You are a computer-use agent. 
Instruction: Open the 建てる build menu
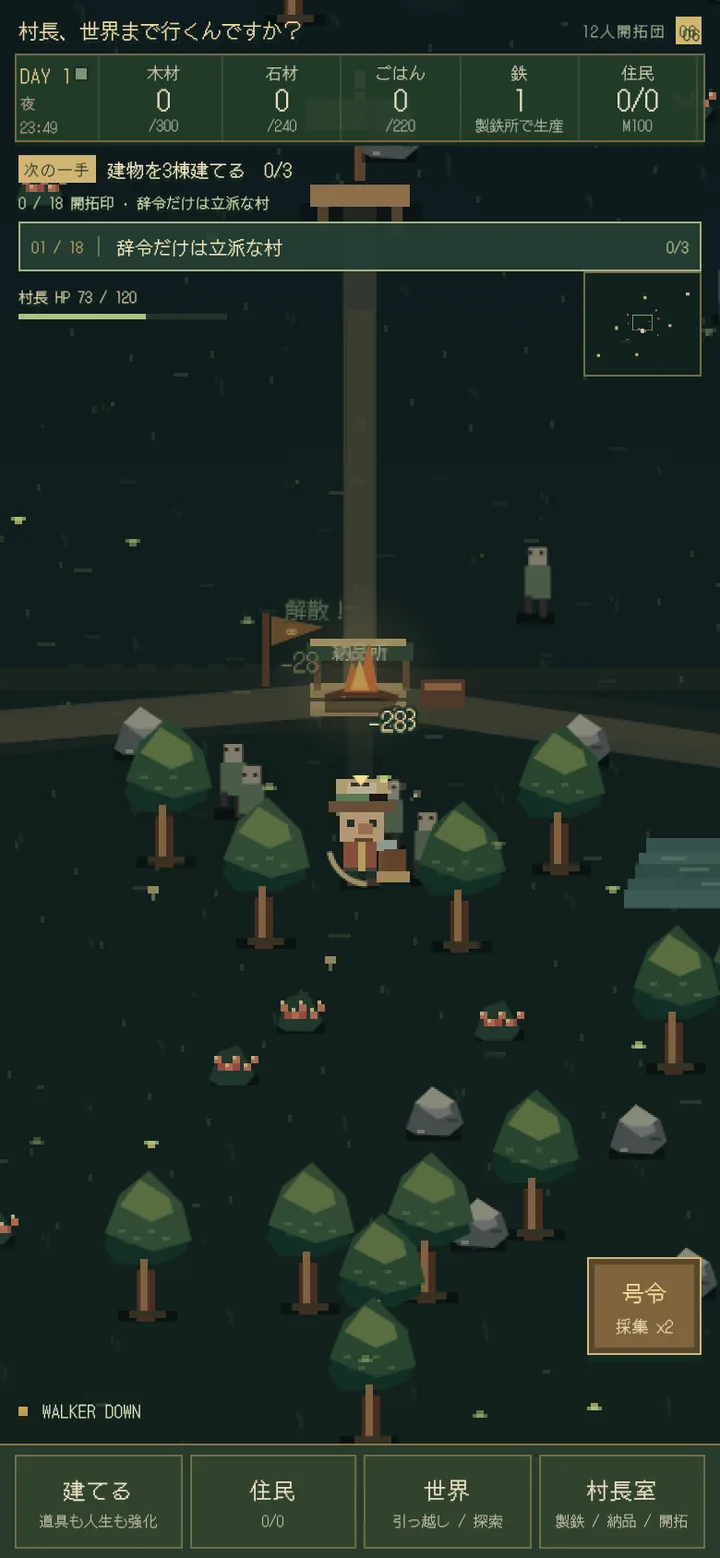[99, 1501]
